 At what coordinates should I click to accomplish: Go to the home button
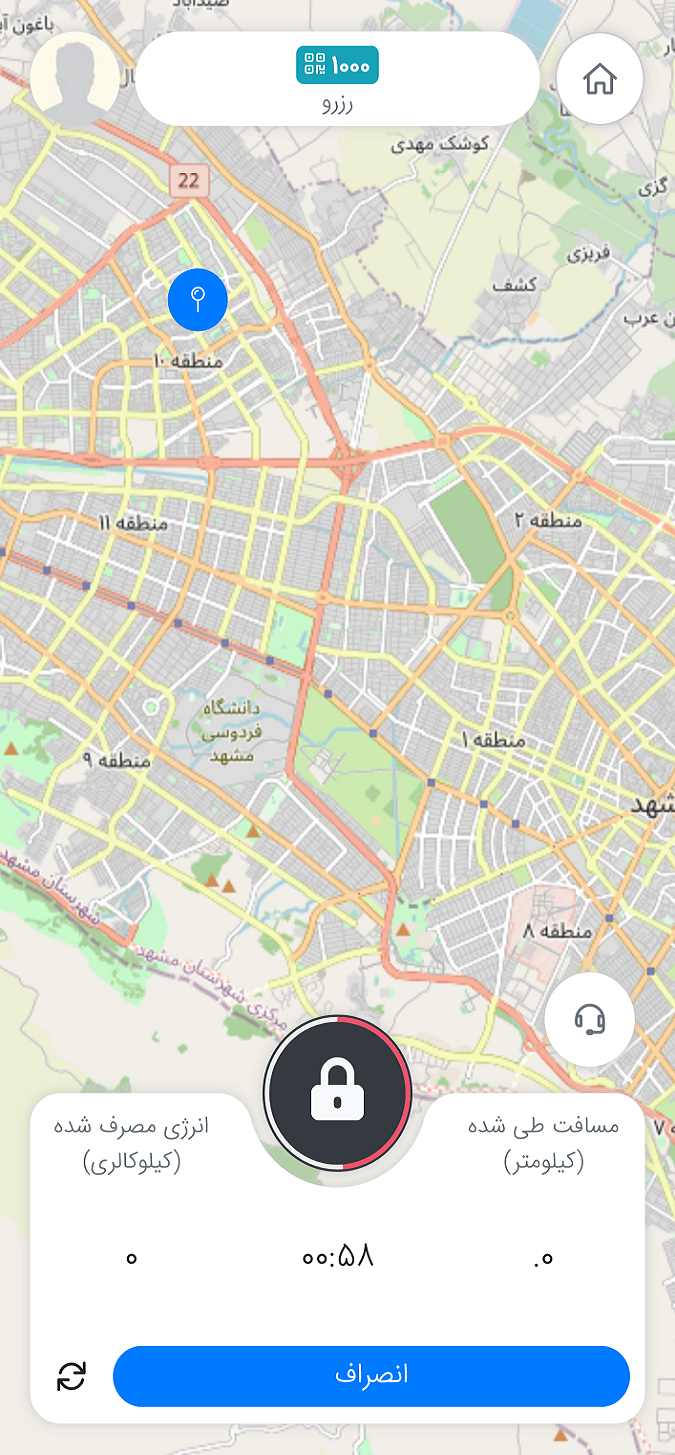[599, 79]
